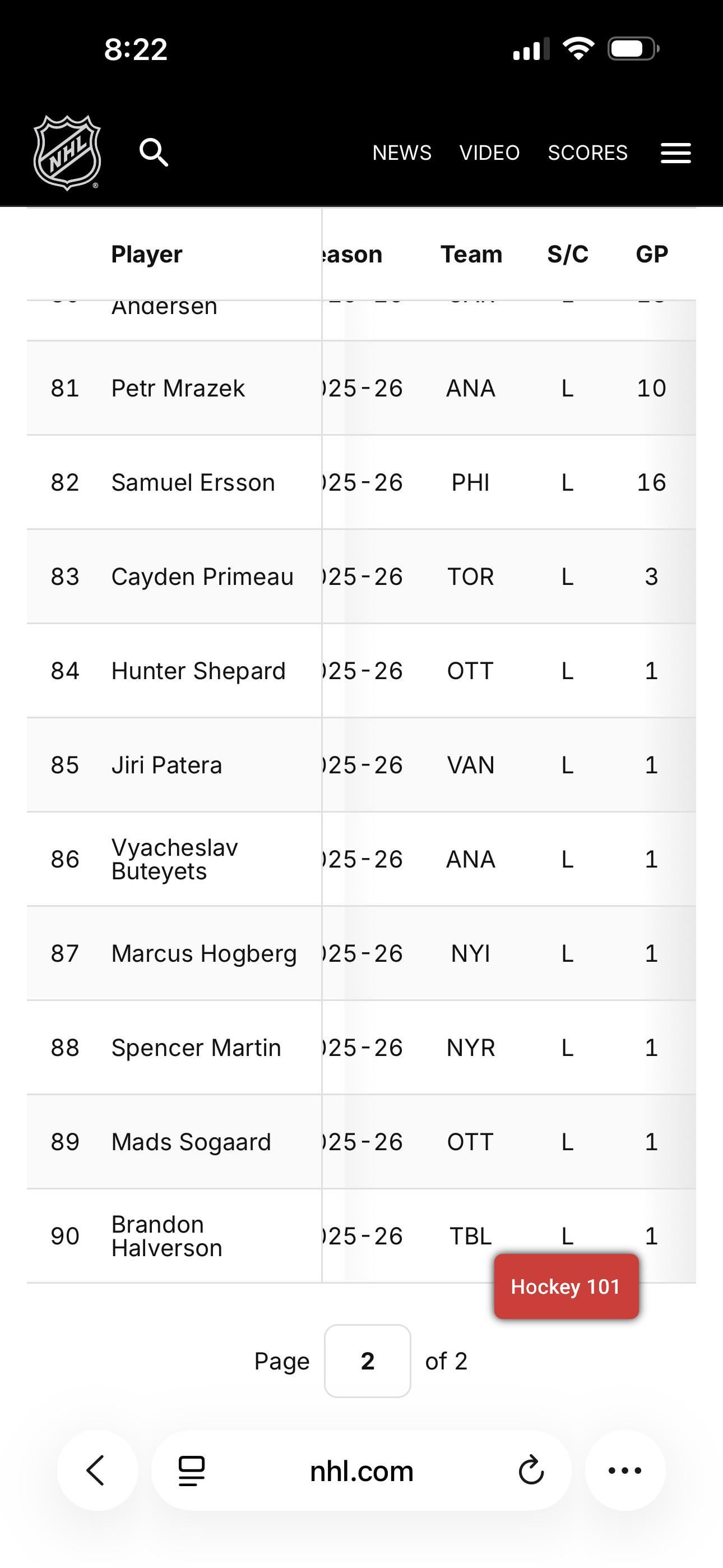Reload the nhl.com page

pyautogui.click(x=531, y=1470)
